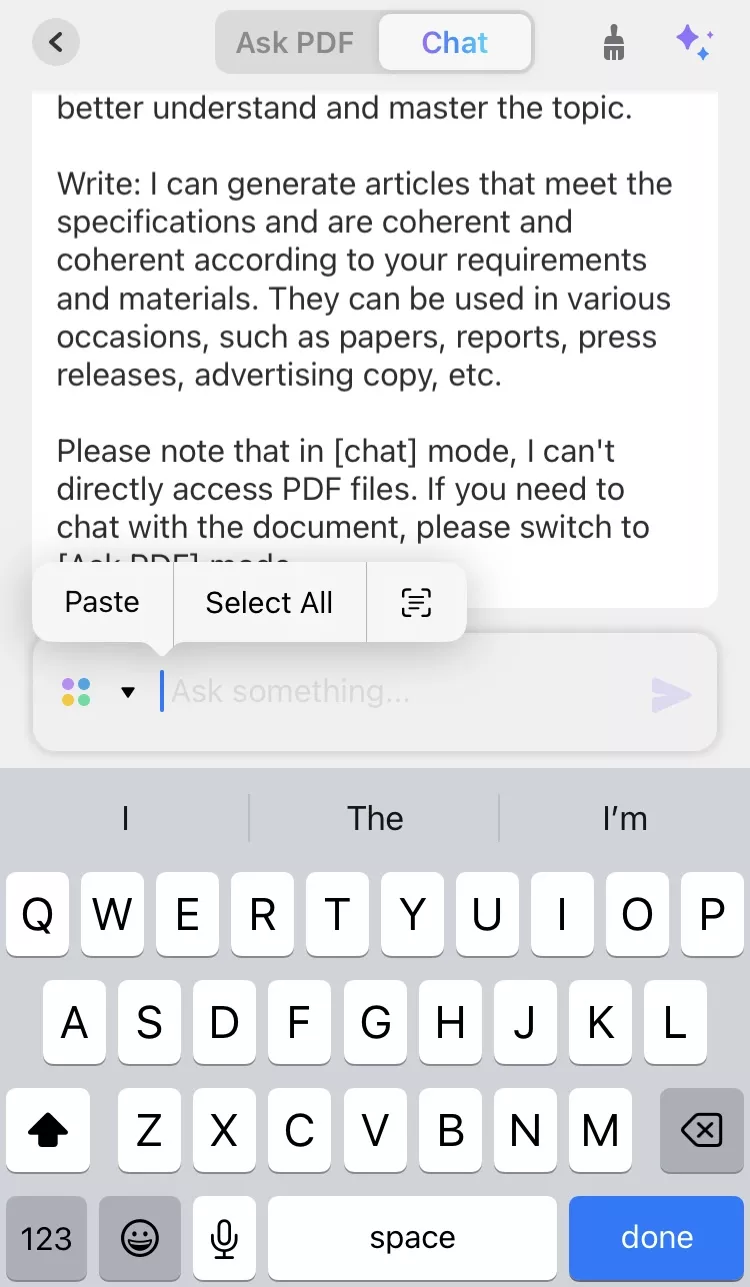750x1287 pixels.
Task: Switch to the Ask PDF tab
Action: click(x=294, y=42)
